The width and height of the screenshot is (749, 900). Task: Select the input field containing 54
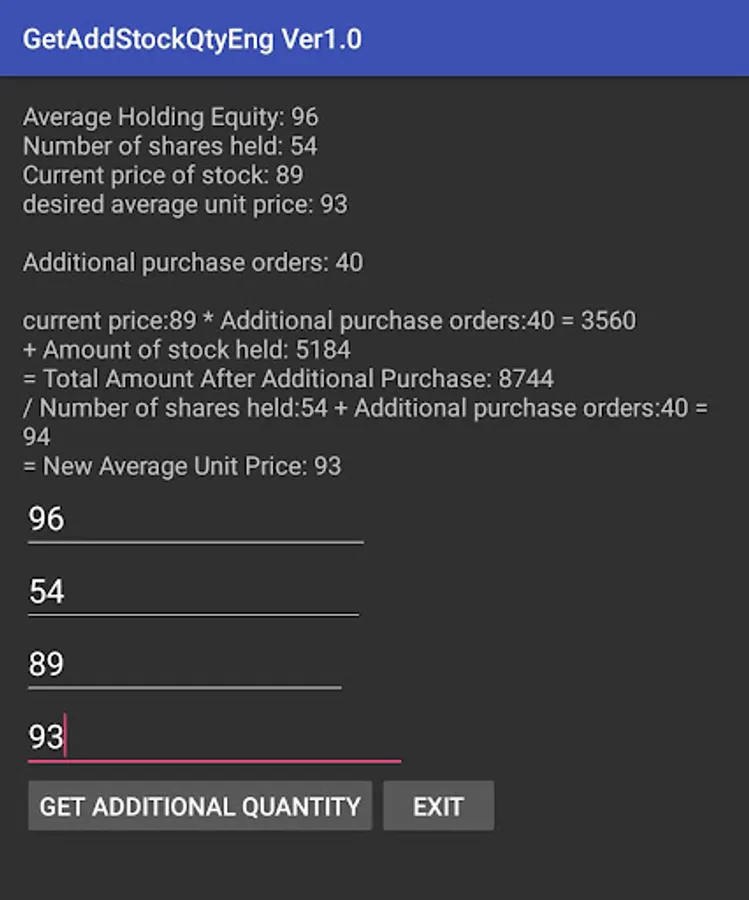(193, 592)
